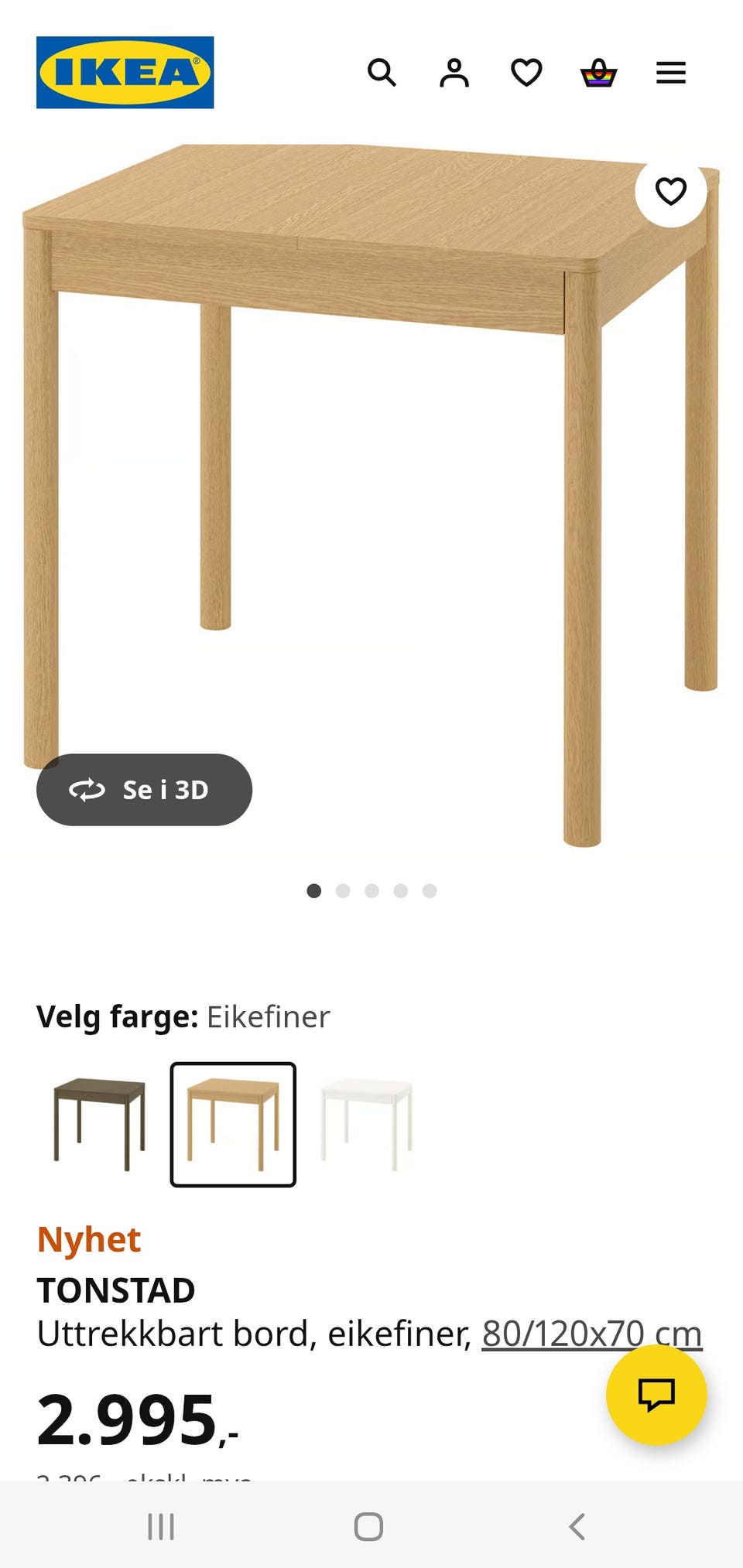The width and height of the screenshot is (743, 1568).
Task: View your wishlist via the heart icon
Action: tap(526, 73)
